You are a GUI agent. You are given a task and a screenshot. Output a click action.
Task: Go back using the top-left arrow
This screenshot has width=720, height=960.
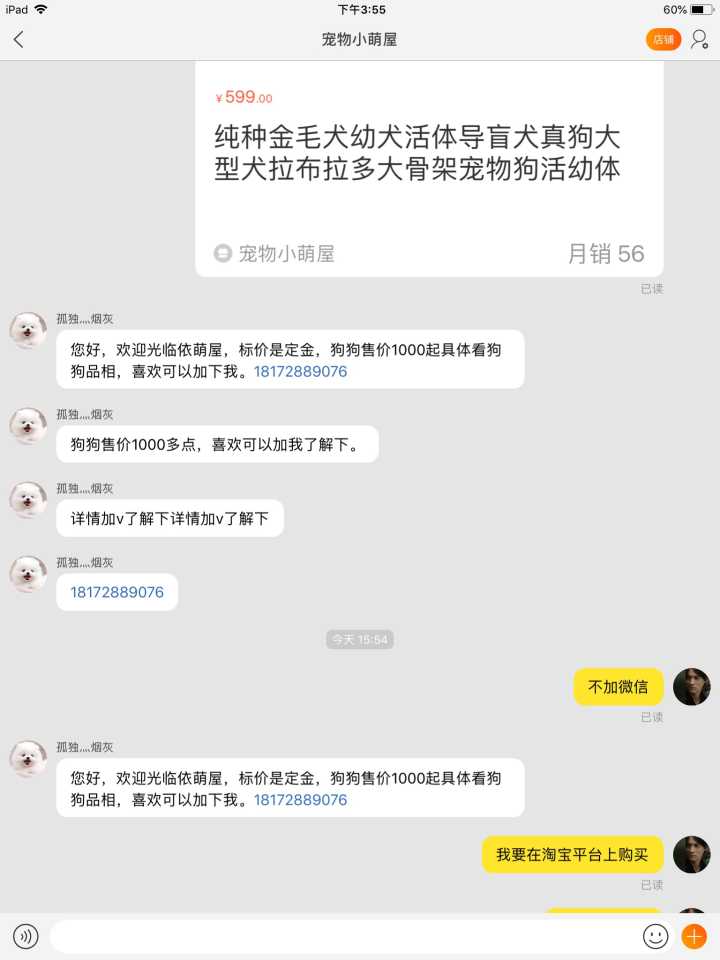pyautogui.click(x=18, y=40)
